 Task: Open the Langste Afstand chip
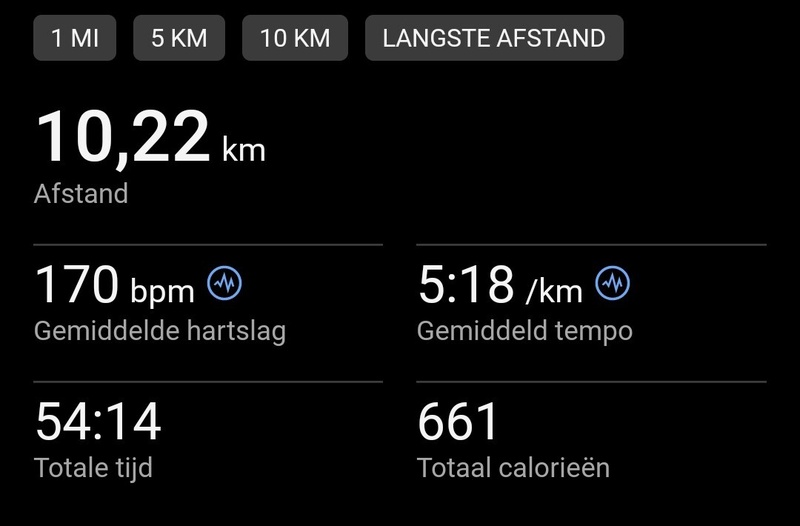pyautogui.click(x=494, y=39)
